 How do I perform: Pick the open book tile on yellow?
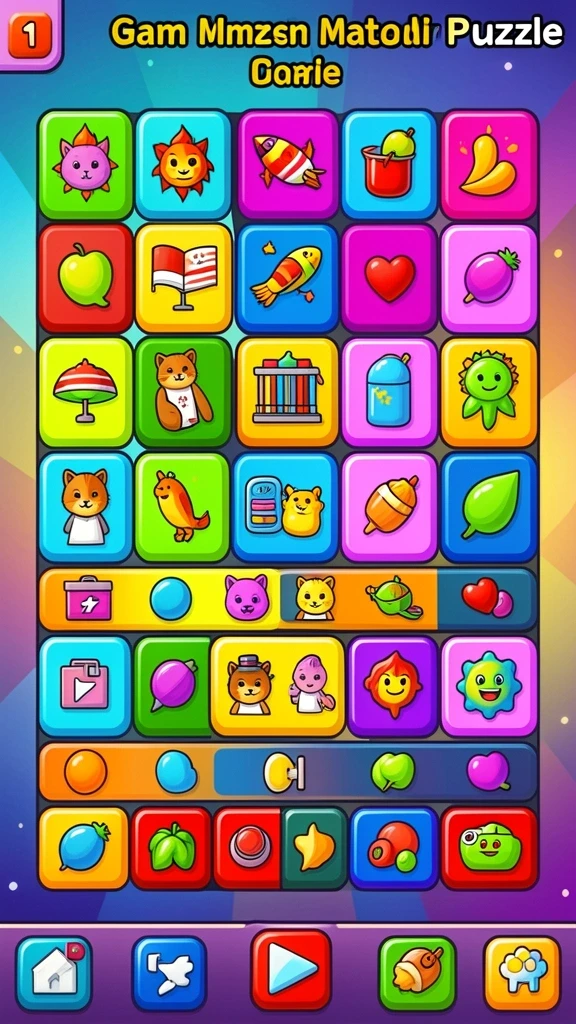[184, 278]
